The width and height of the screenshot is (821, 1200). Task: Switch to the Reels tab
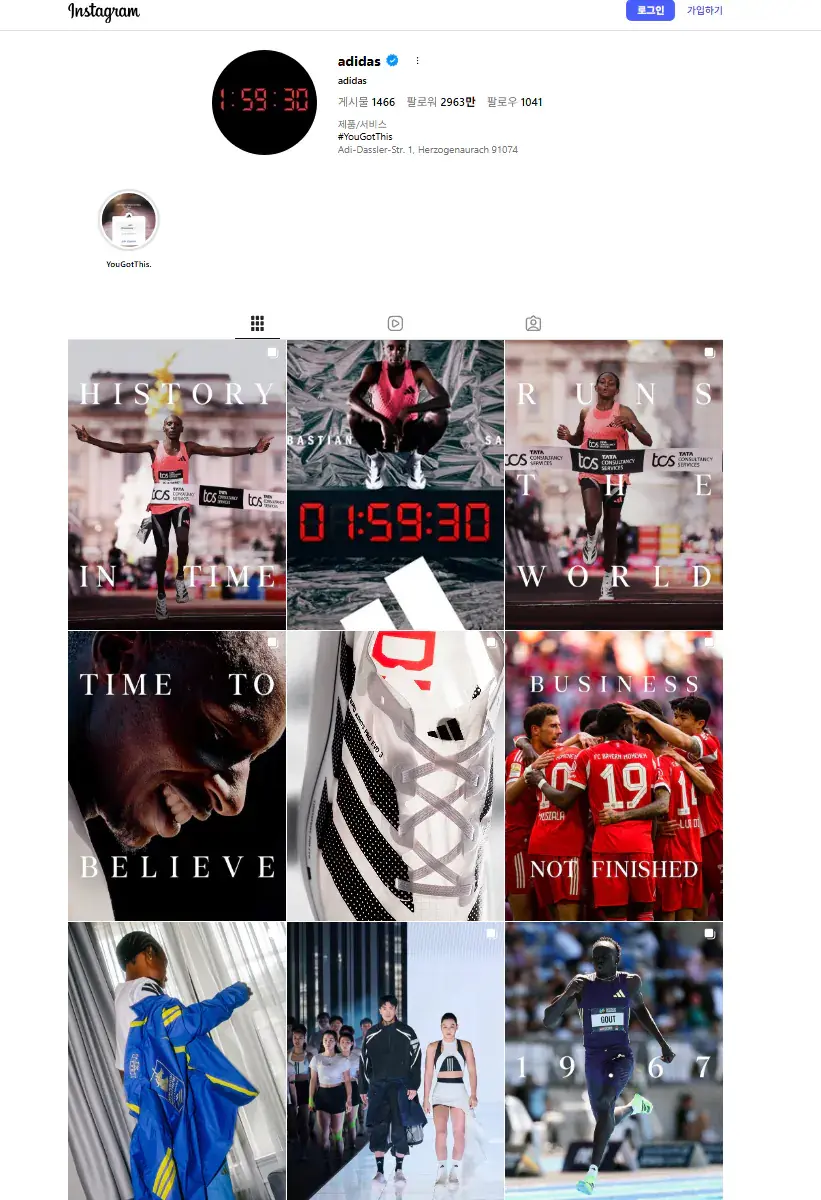(395, 323)
